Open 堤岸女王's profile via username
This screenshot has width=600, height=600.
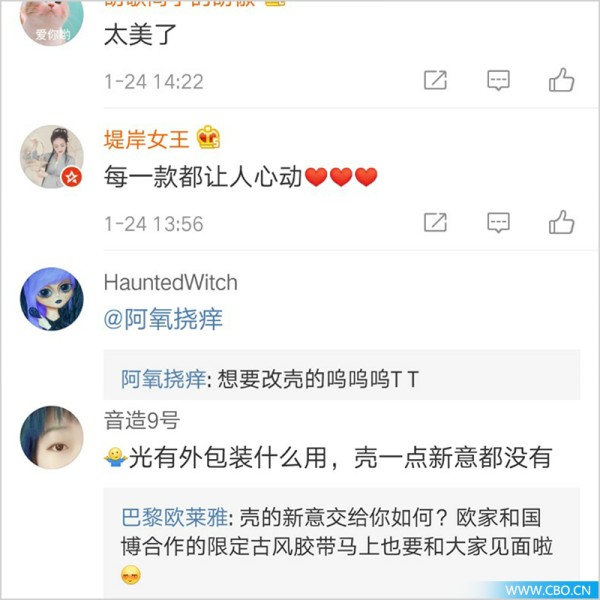tap(148, 140)
